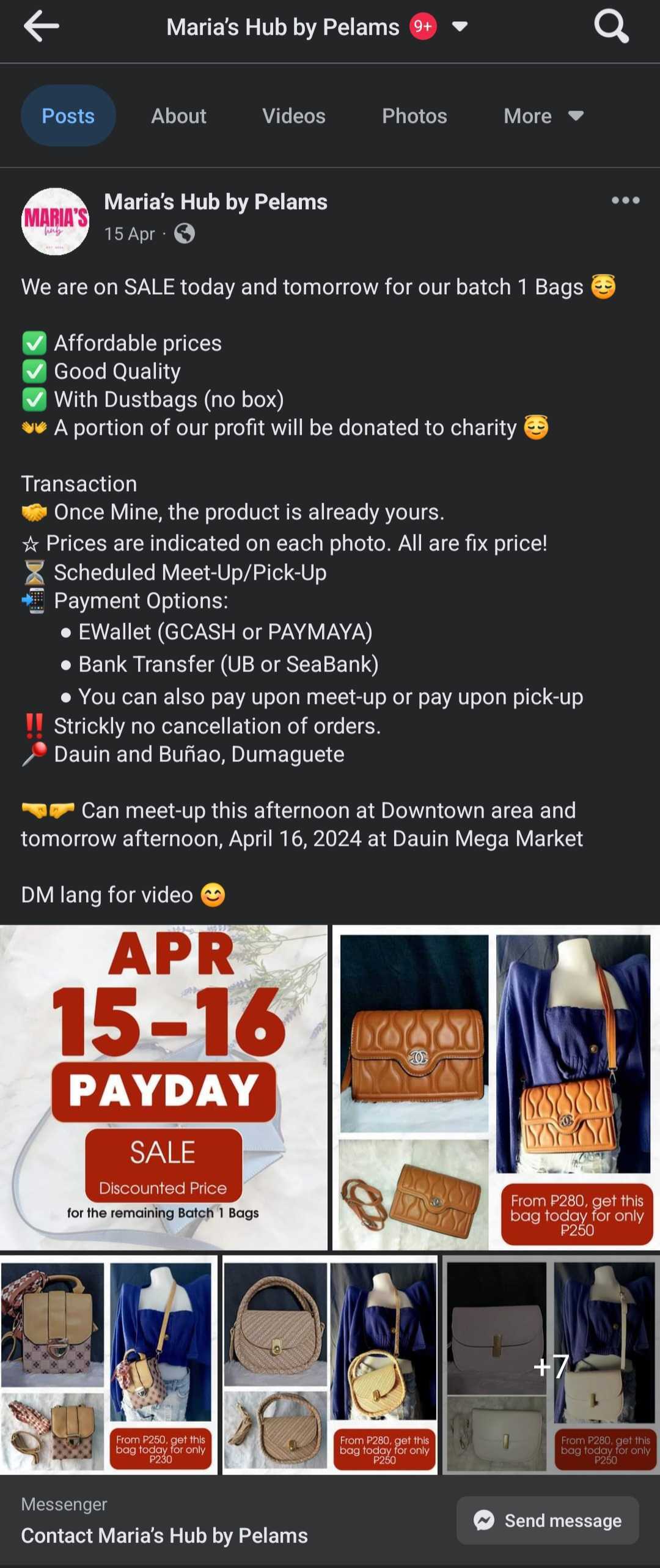660x1568 pixels.
Task: Open the page name link in post header
Action: (215, 202)
